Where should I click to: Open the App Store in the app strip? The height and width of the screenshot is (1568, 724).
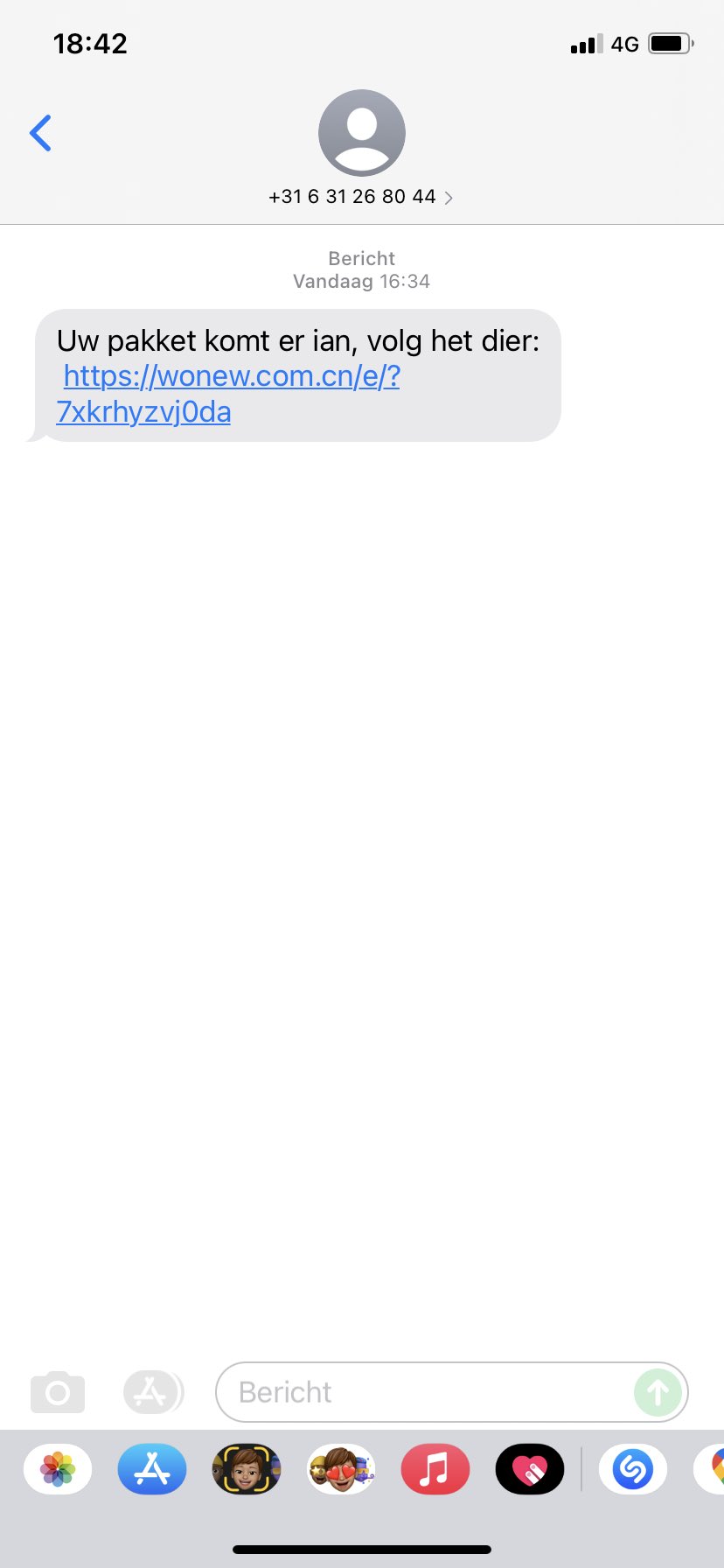[x=152, y=1468]
